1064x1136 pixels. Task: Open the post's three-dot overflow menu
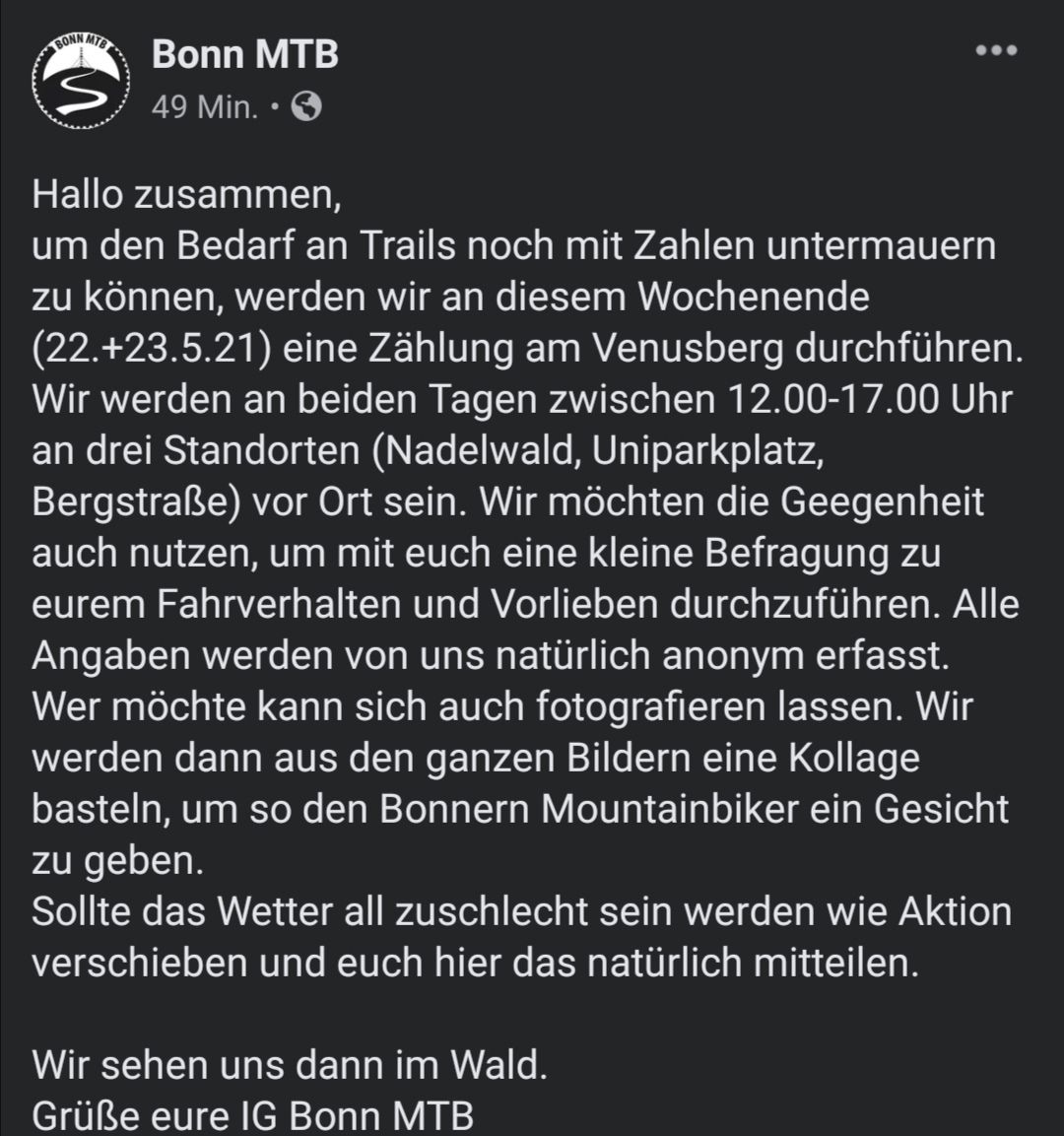(x=995, y=51)
